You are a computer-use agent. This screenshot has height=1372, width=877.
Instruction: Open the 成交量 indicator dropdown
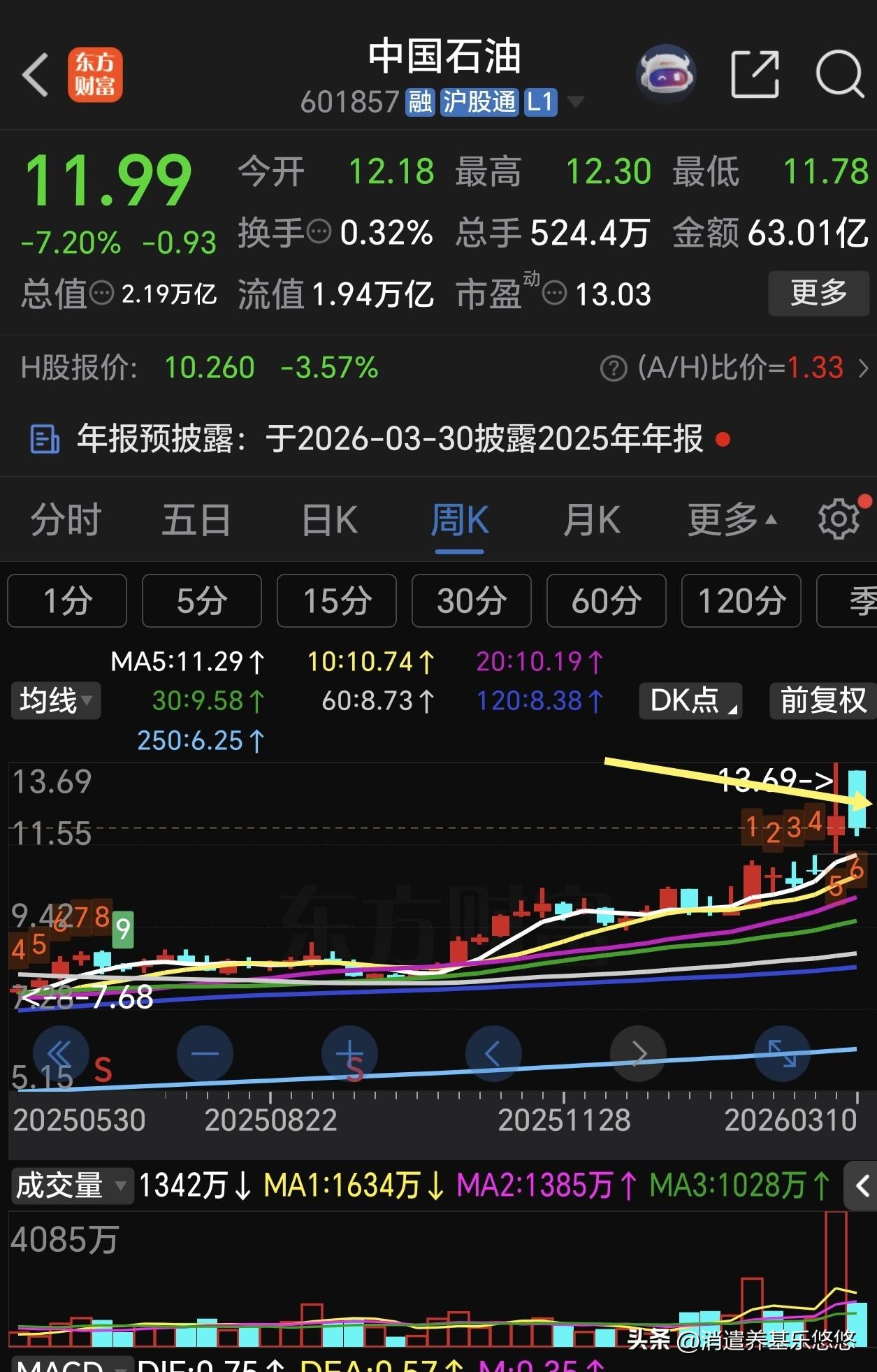(x=72, y=1186)
